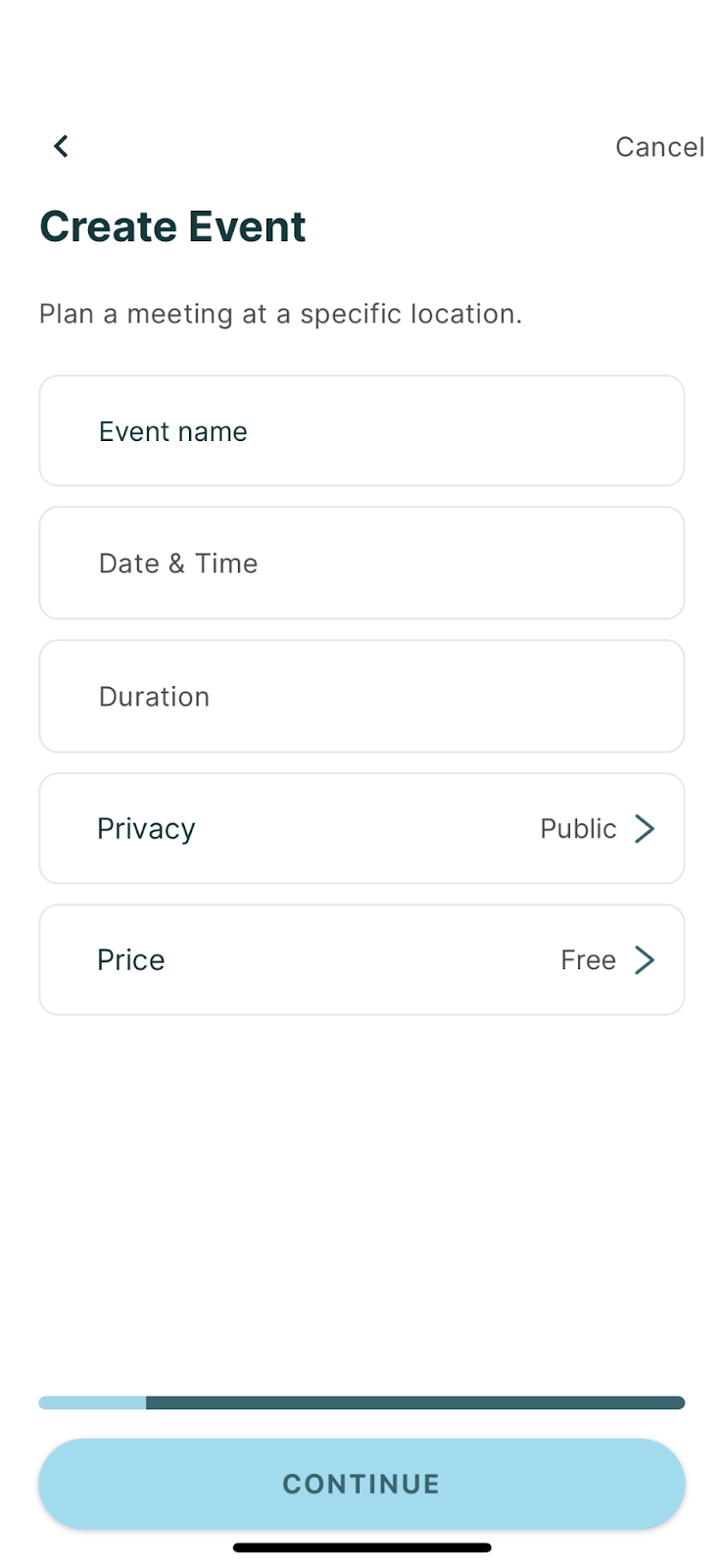Go back using the top-left arrow
This screenshot has height=1568, width=724.
61,147
